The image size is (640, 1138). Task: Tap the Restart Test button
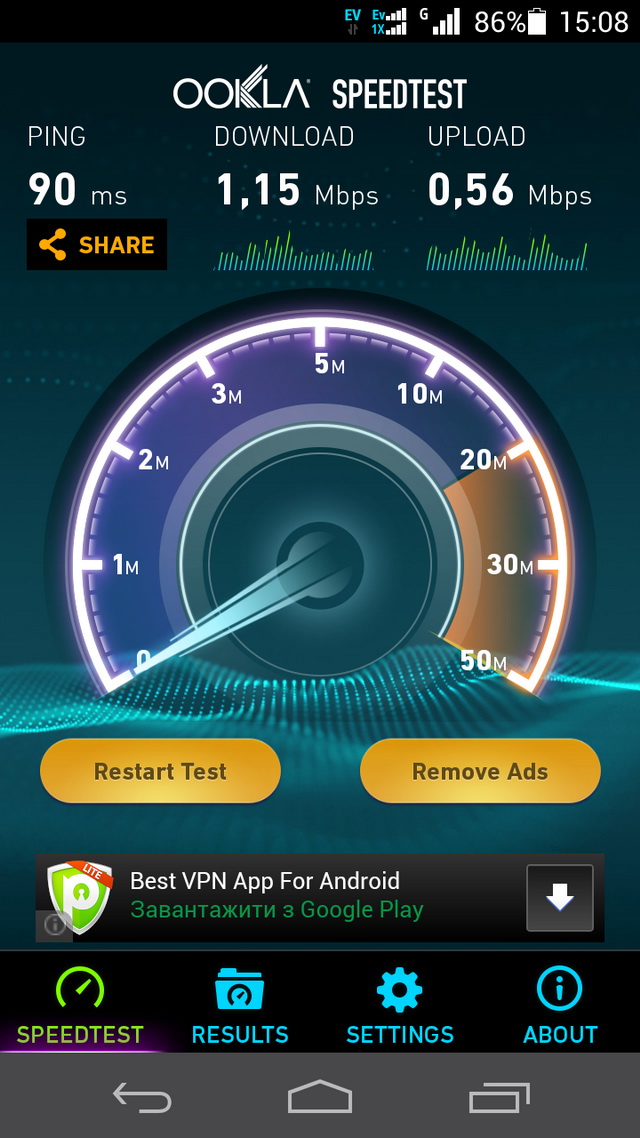(x=160, y=771)
